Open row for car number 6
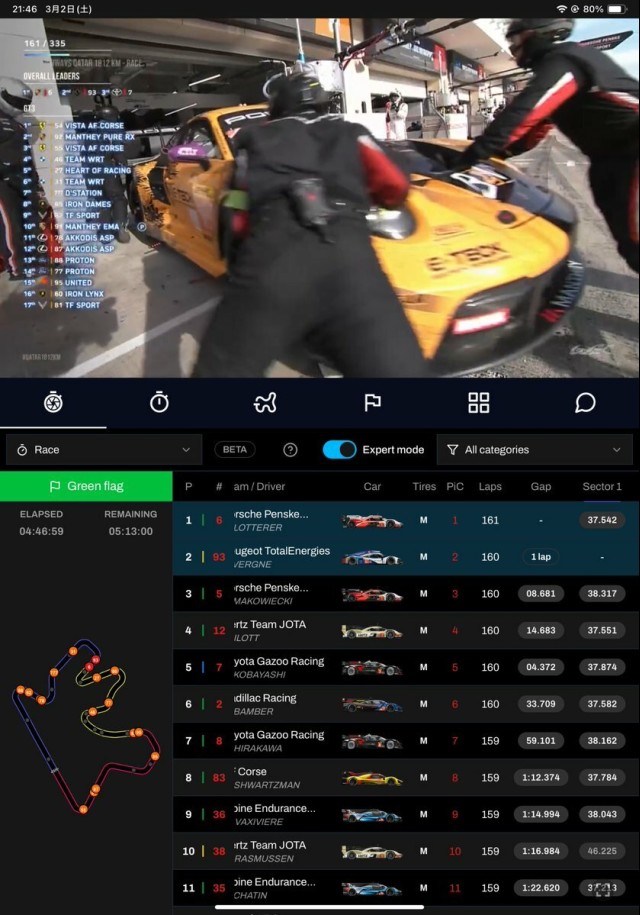640x915 pixels. 400,520
